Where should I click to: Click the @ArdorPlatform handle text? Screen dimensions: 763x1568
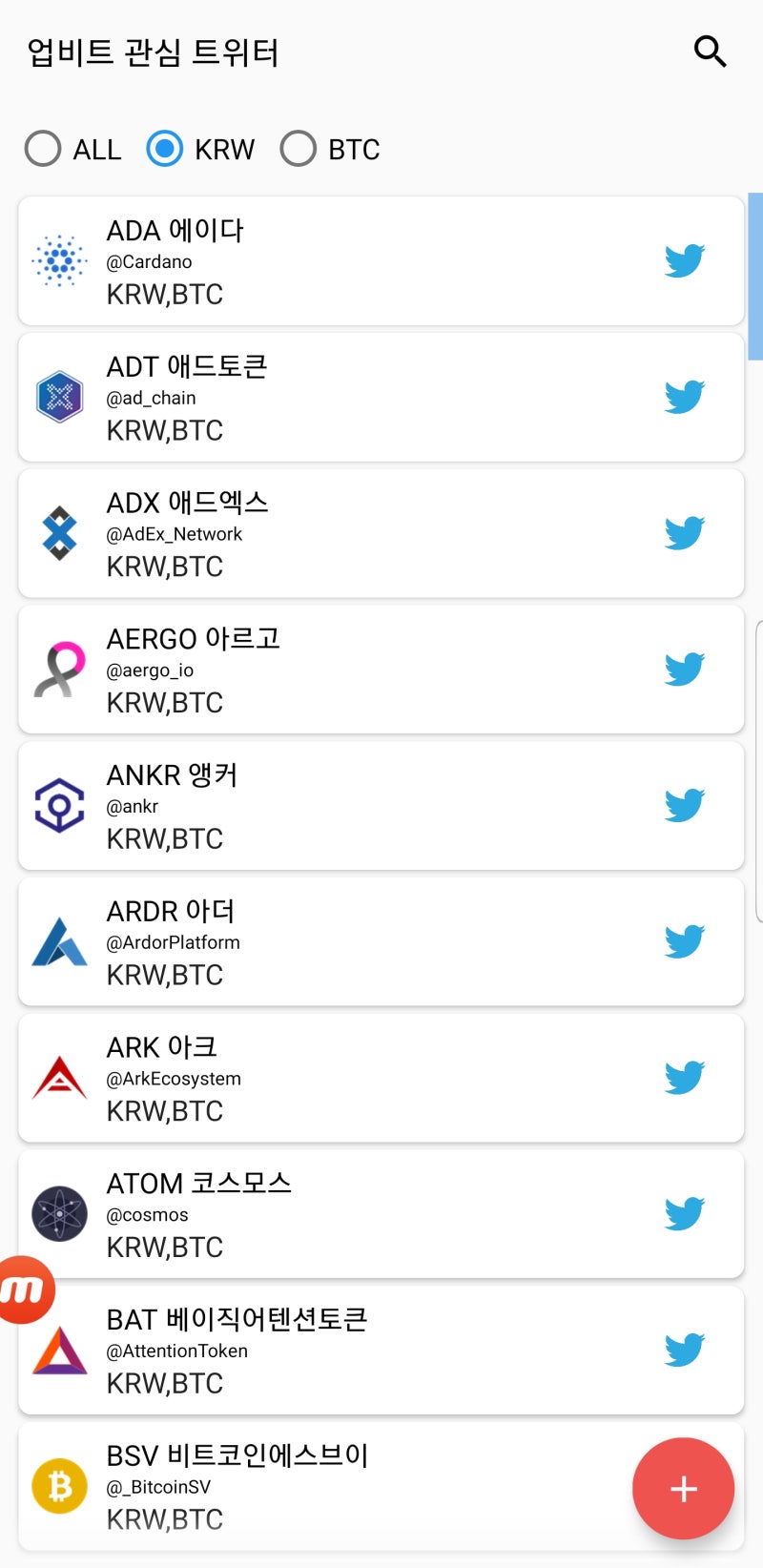click(x=173, y=942)
